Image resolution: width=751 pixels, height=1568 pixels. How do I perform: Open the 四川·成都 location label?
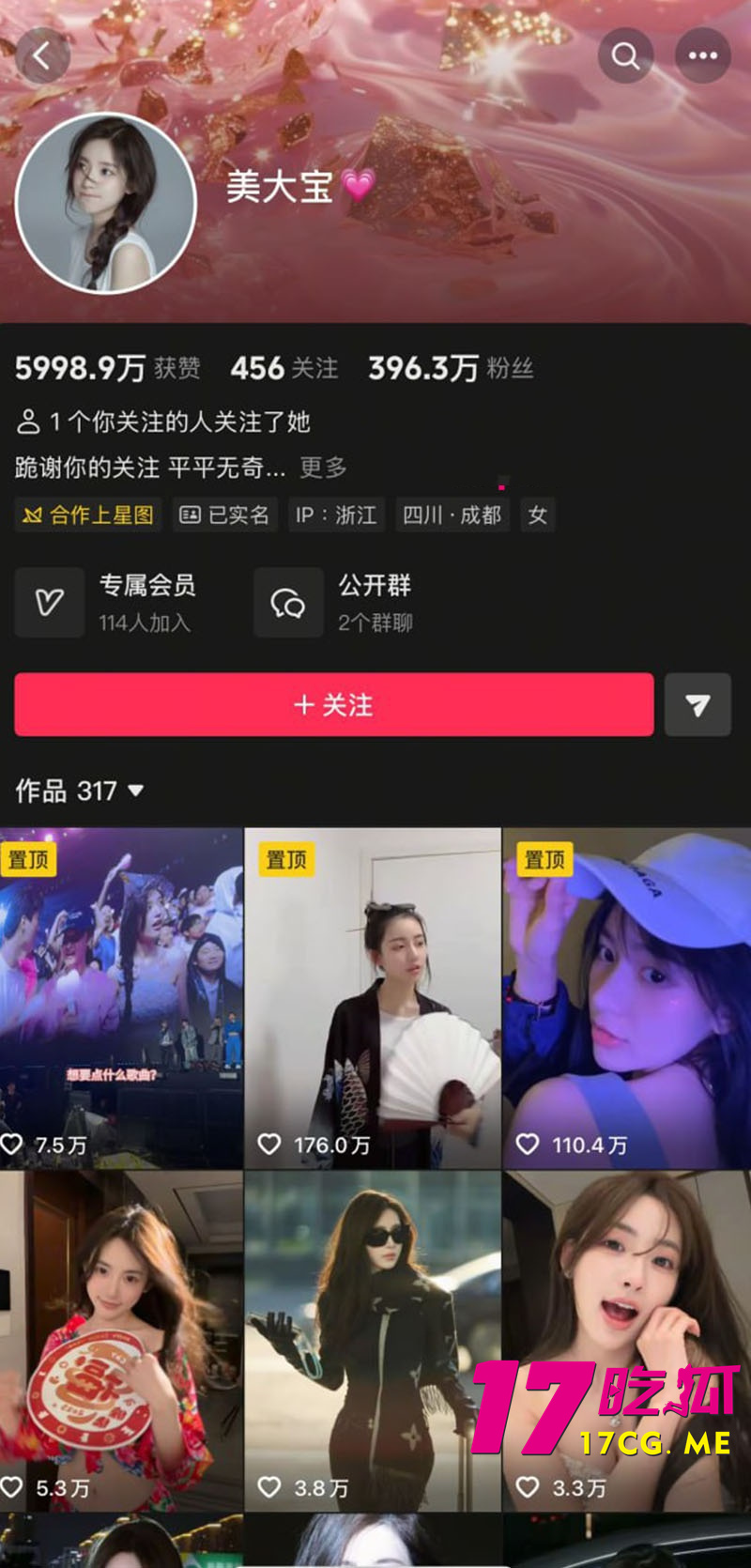[452, 515]
